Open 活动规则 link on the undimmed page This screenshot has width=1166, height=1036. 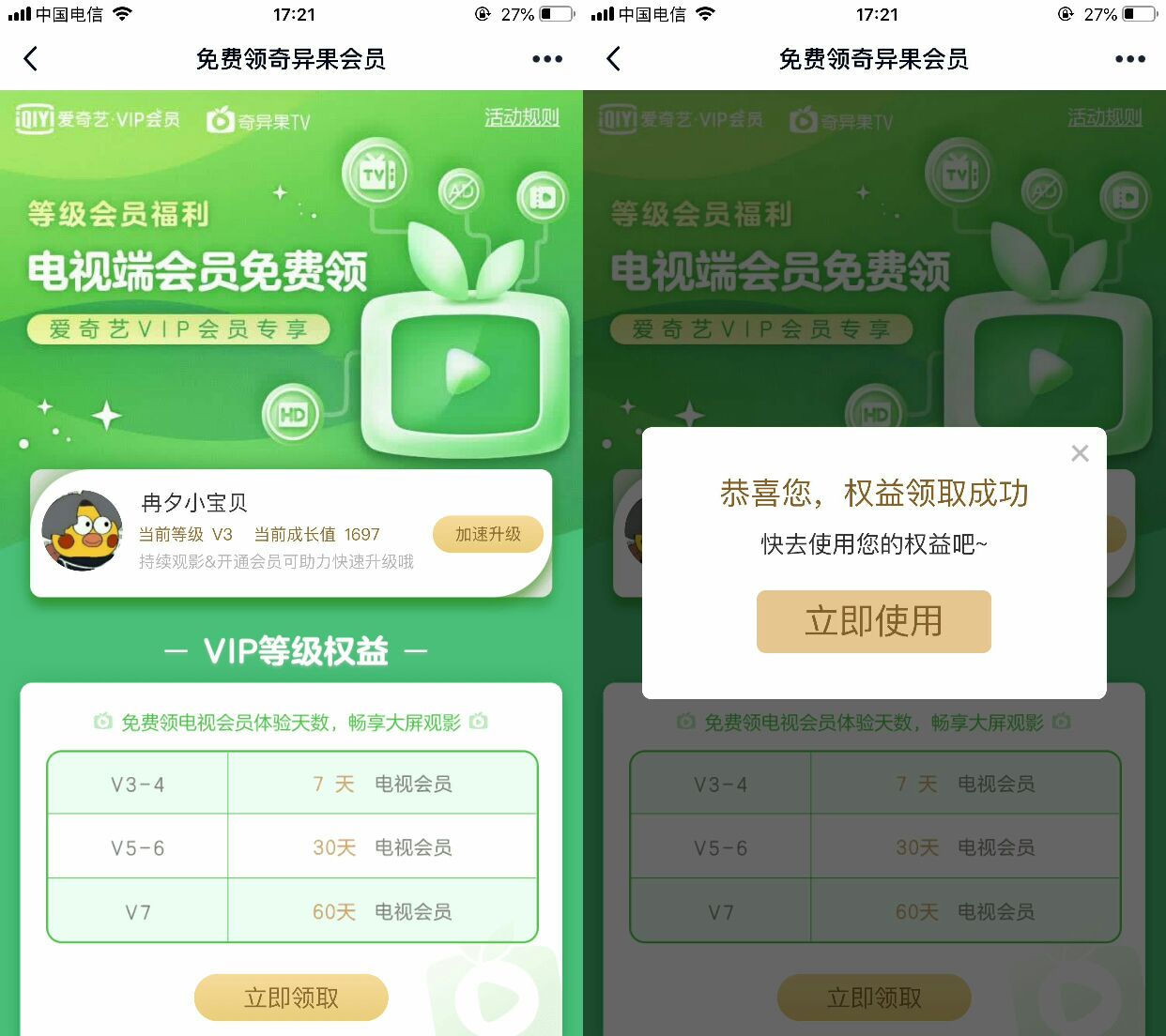[x=521, y=117]
